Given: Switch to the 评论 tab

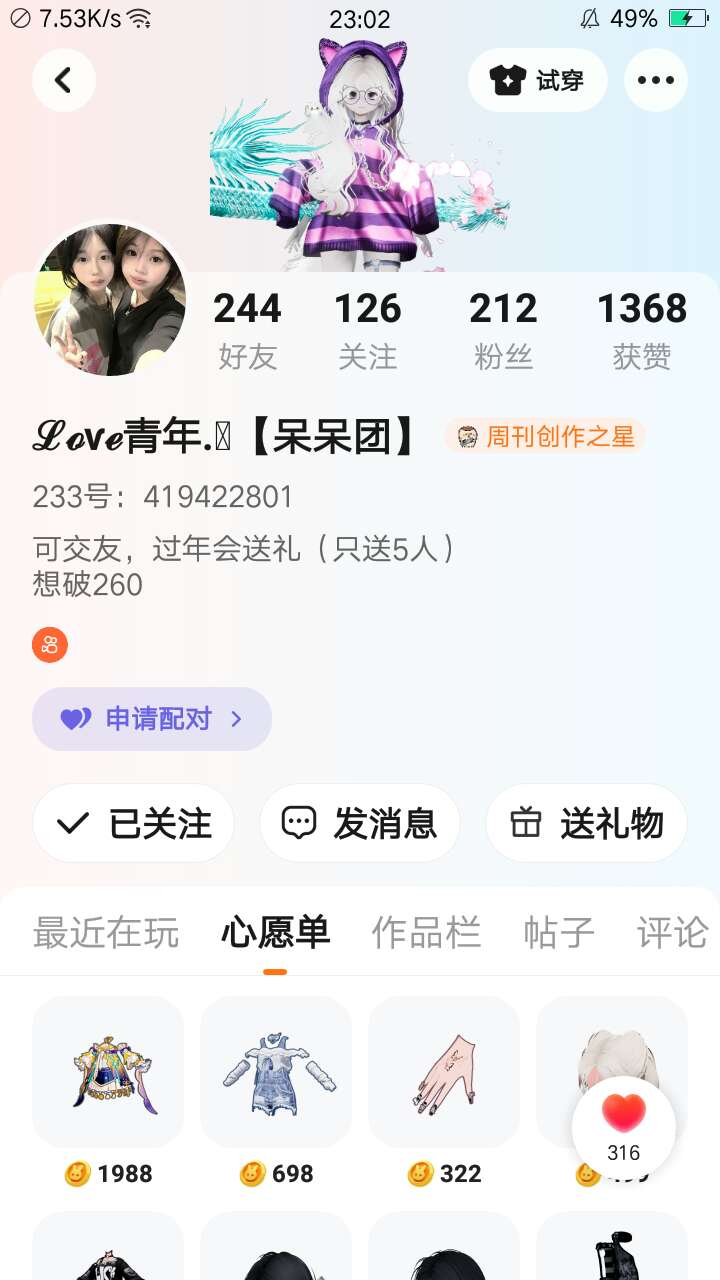Looking at the screenshot, I should (672, 933).
